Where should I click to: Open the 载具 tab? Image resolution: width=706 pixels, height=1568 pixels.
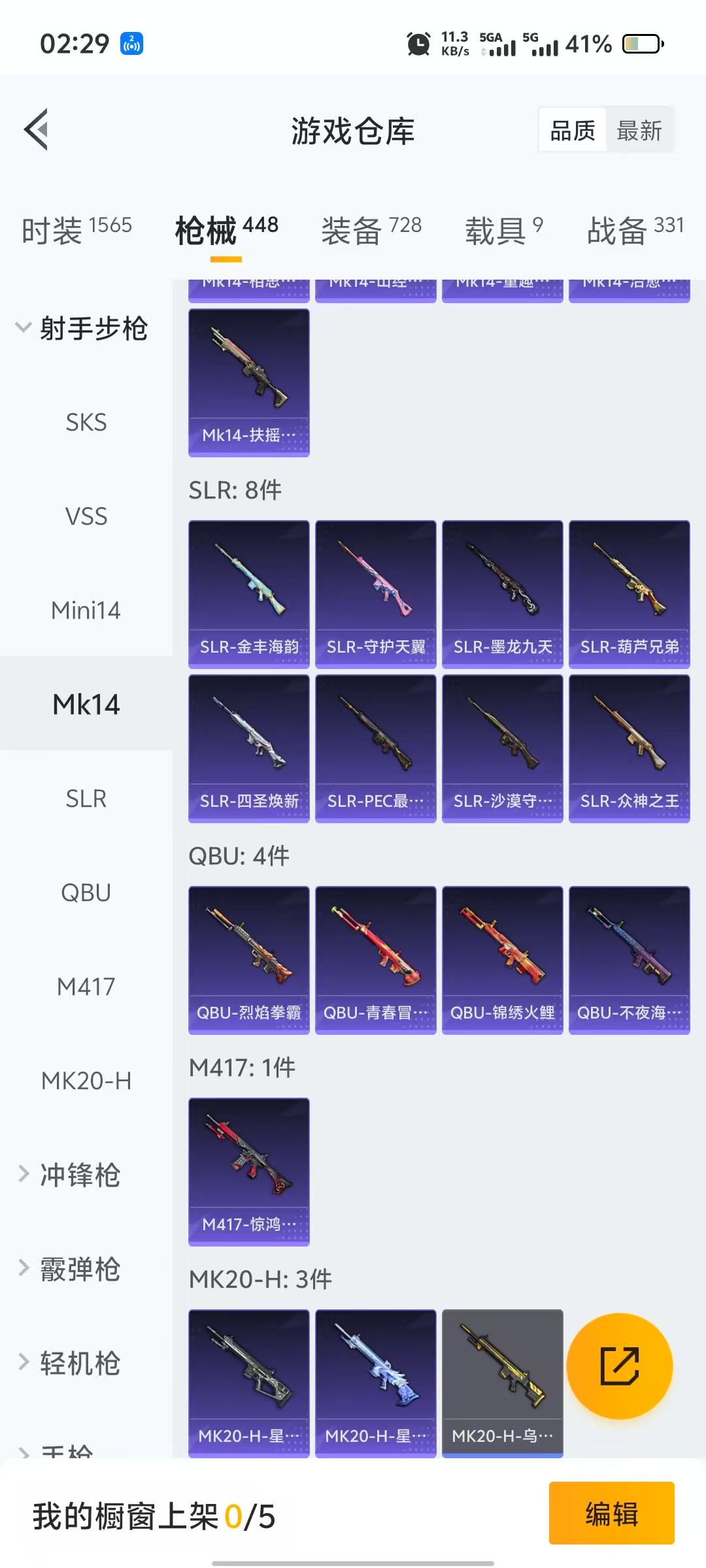tap(503, 230)
